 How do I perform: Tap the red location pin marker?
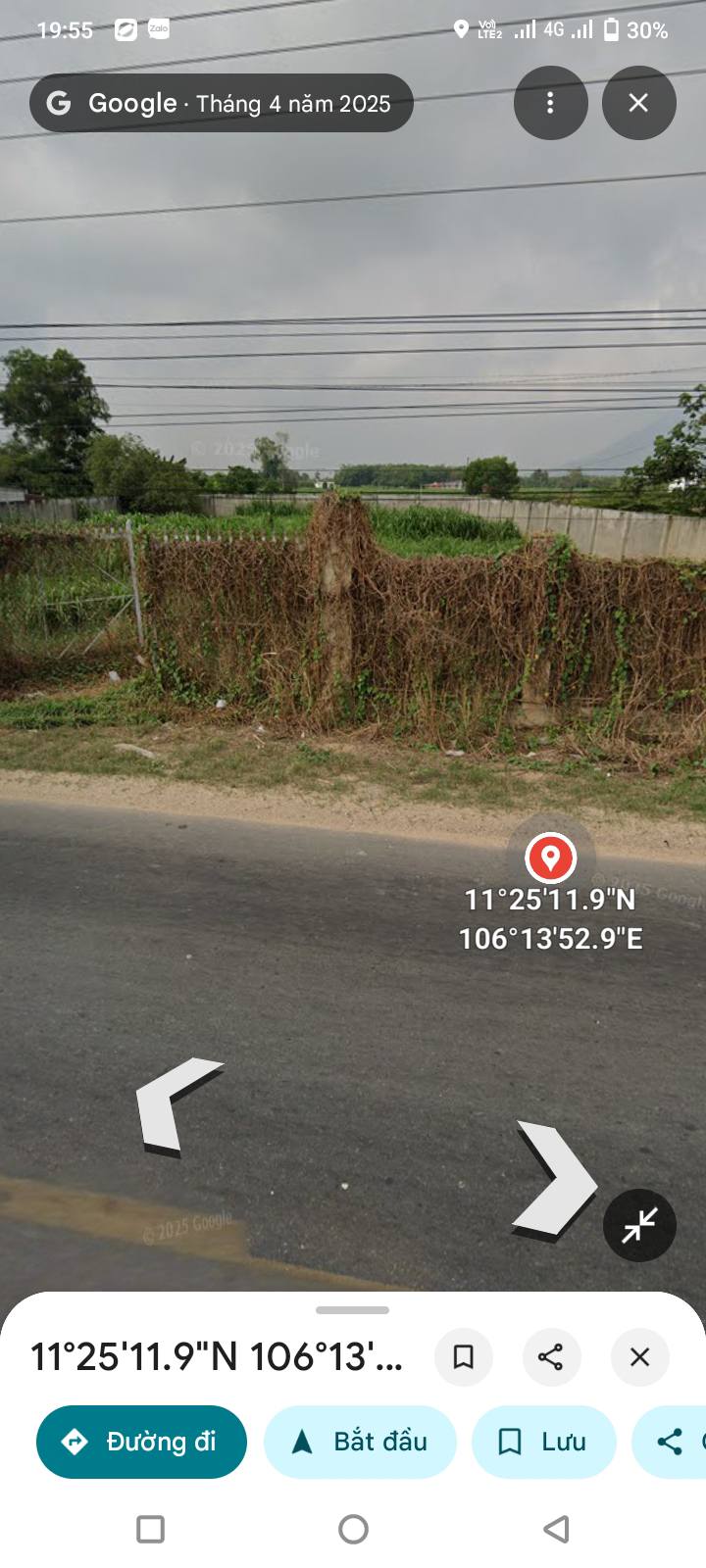coord(551,857)
